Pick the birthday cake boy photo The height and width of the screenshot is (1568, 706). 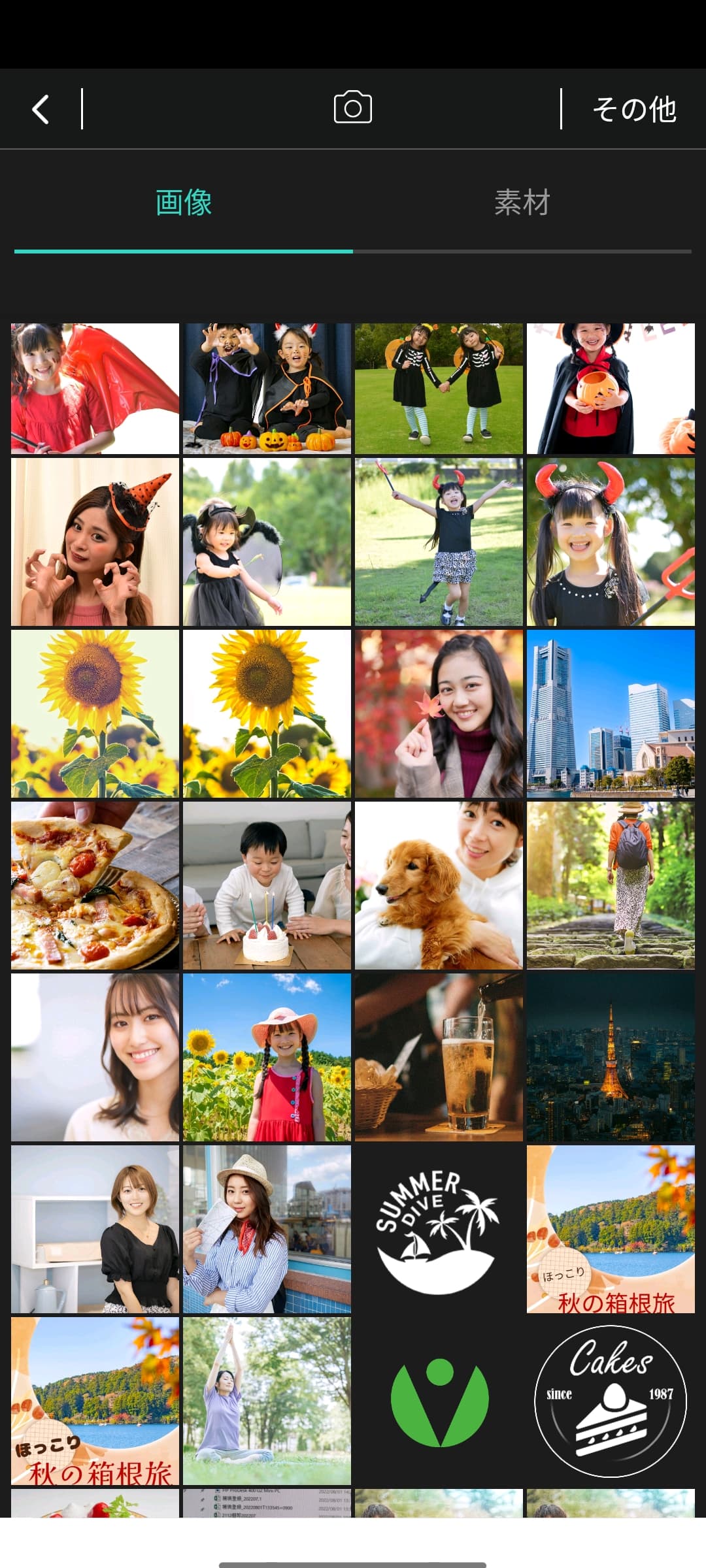(x=267, y=885)
